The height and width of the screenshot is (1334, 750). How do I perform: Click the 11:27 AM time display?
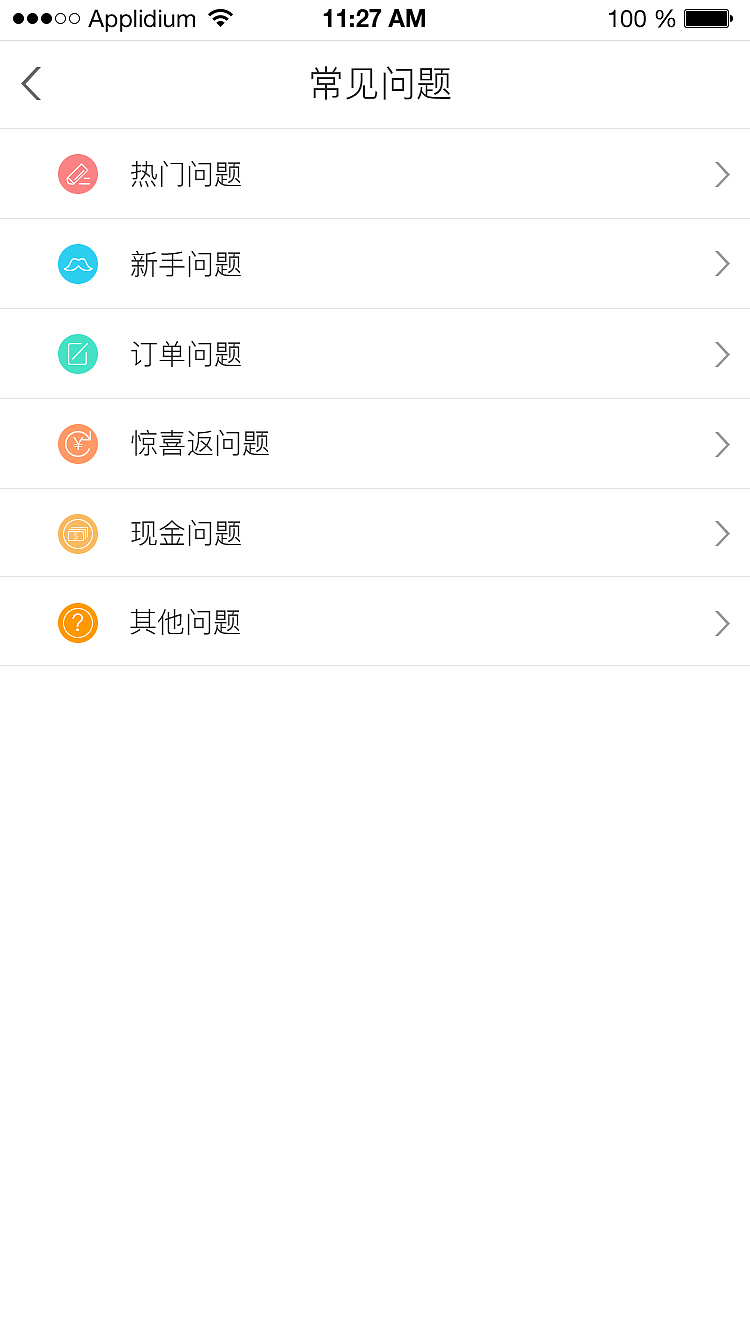375,17
